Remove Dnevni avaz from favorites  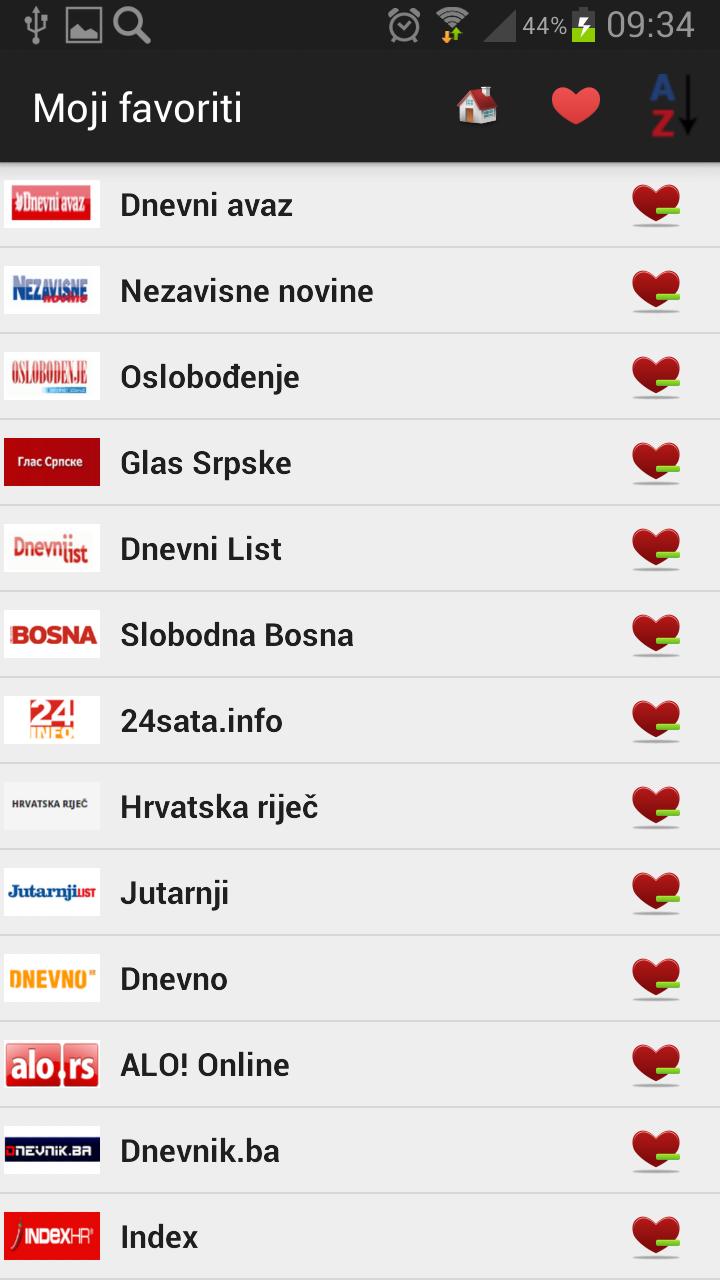pyautogui.click(x=655, y=204)
